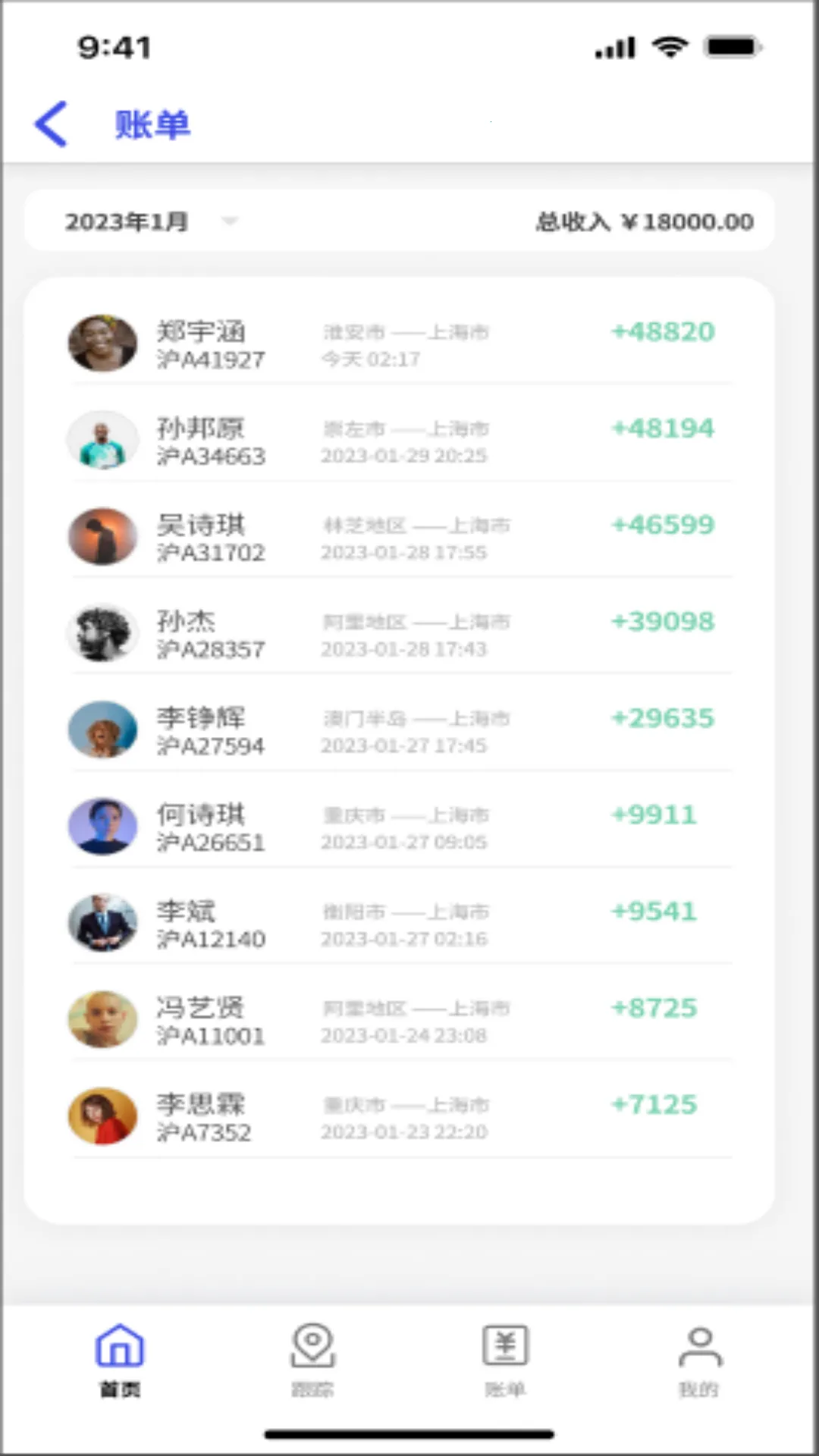Switch to the 跟踪 tab
This screenshot has height=1456, width=819.
(x=312, y=1359)
